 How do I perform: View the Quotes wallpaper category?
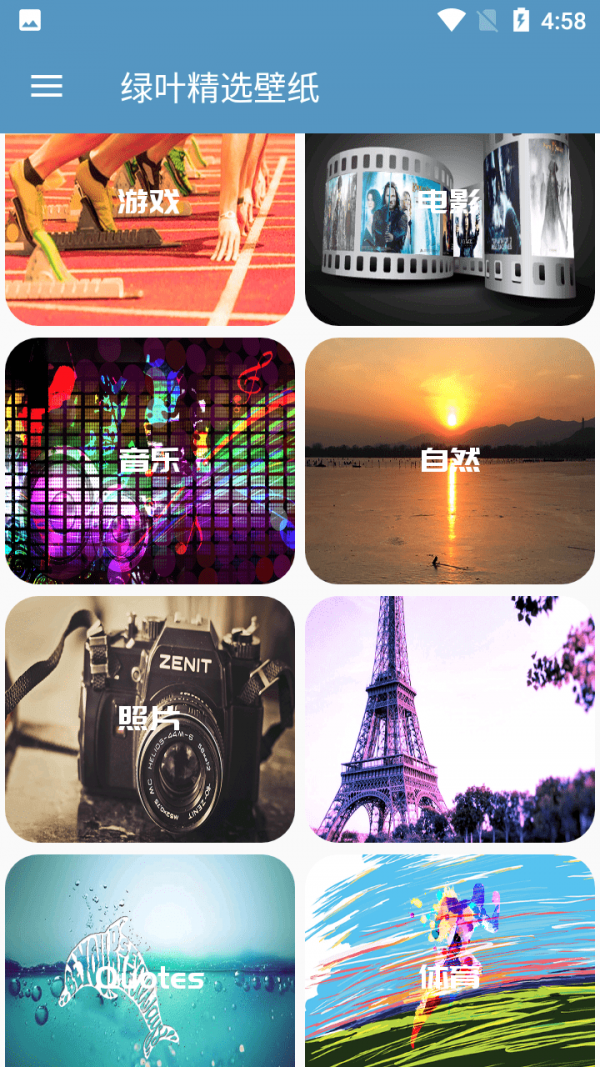pos(150,961)
